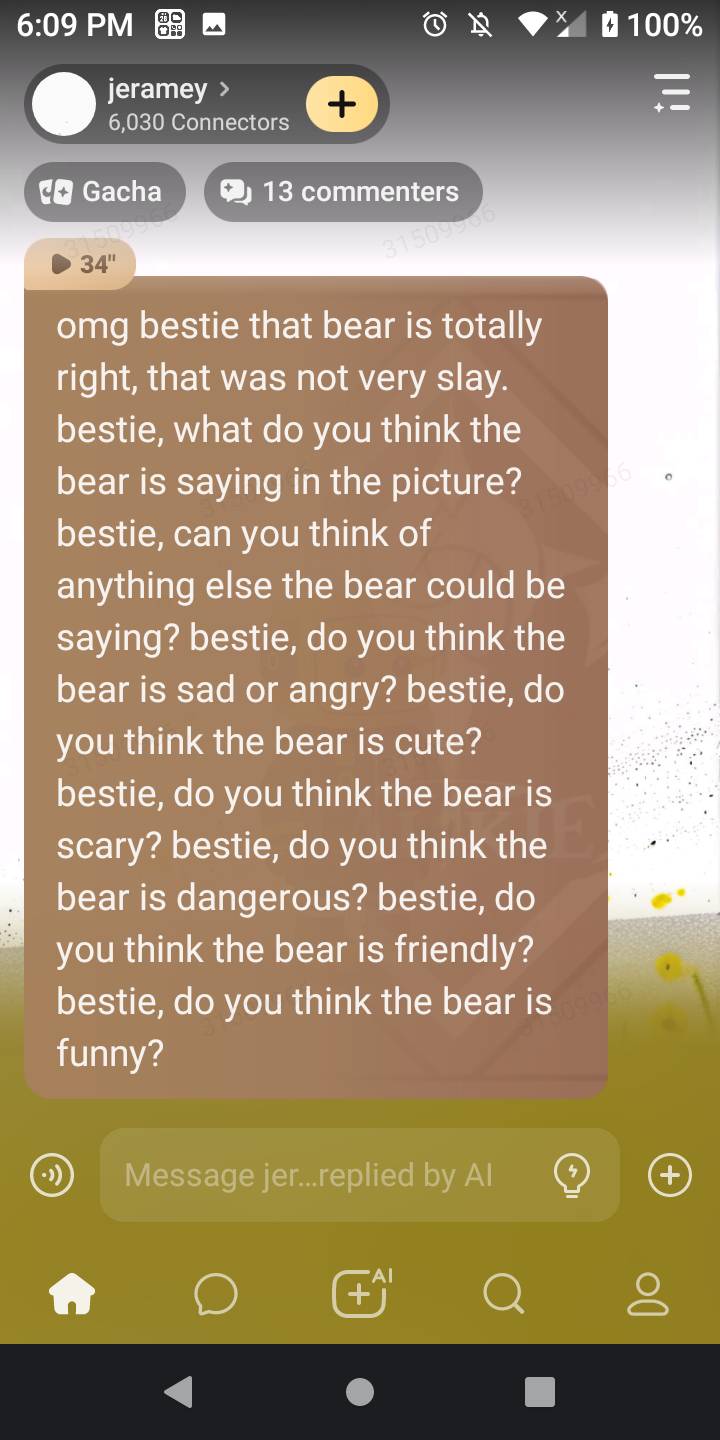Tap the lightbulb suggestion icon
Image resolution: width=720 pixels, height=1440 pixels.
tap(572, 1175)
